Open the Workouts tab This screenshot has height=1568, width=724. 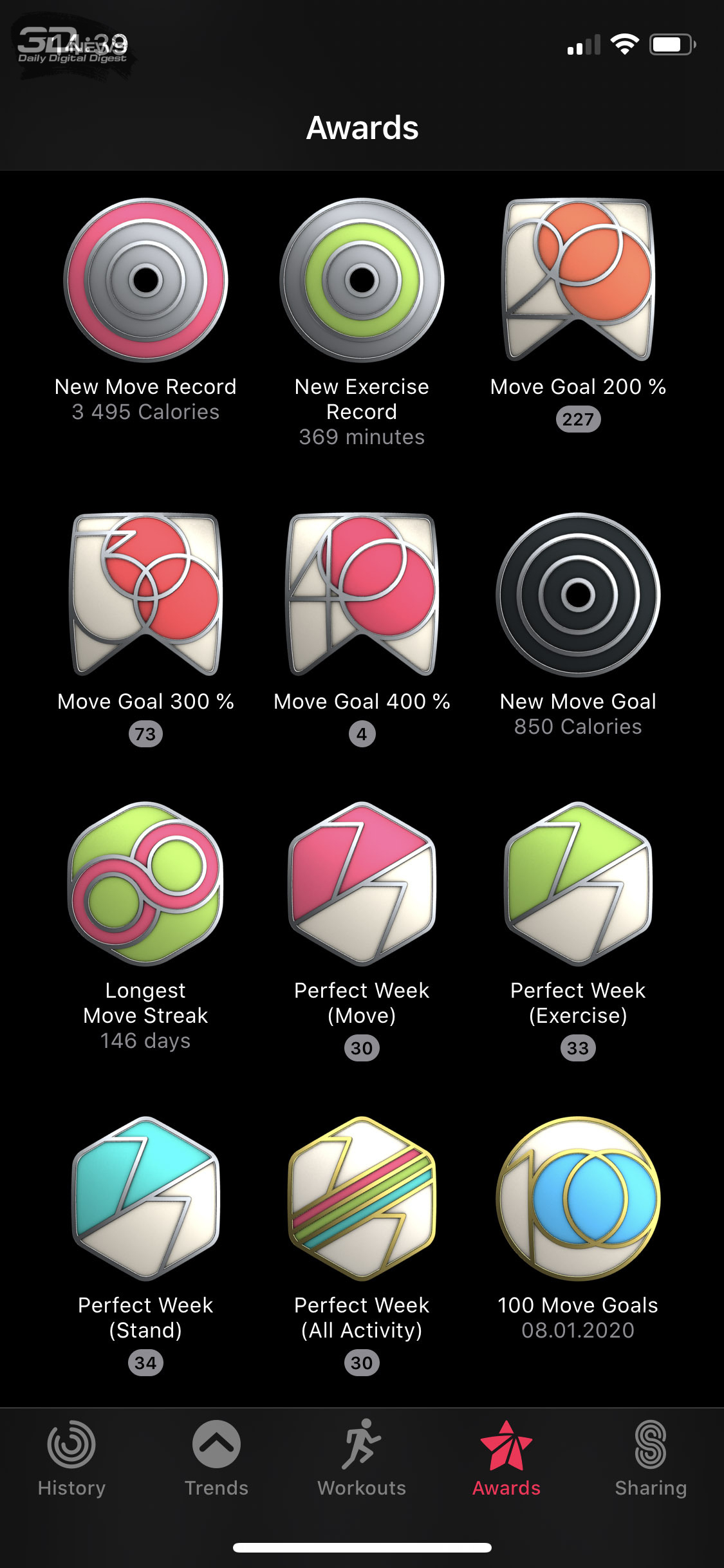[x=362, y=1459]
